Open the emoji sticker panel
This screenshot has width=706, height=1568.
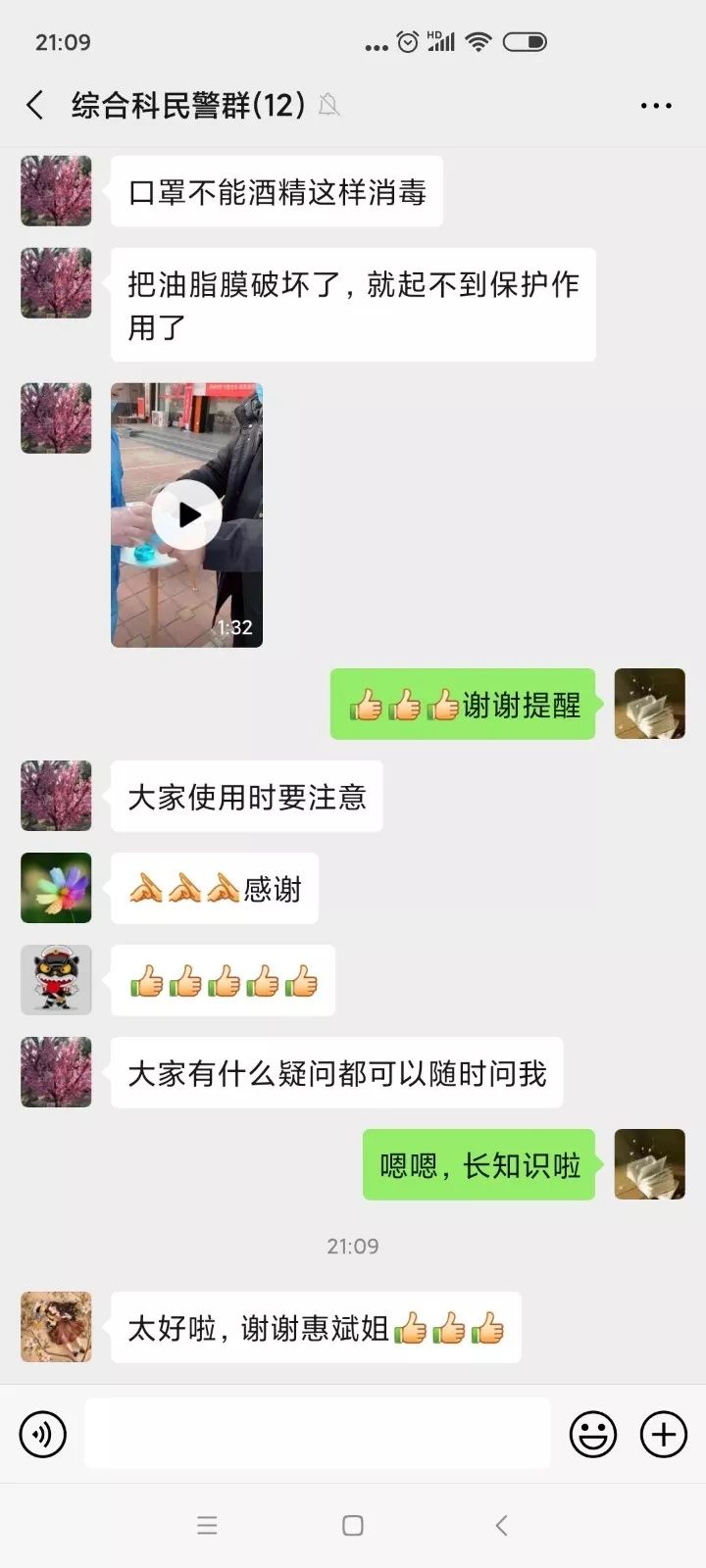593,1435
